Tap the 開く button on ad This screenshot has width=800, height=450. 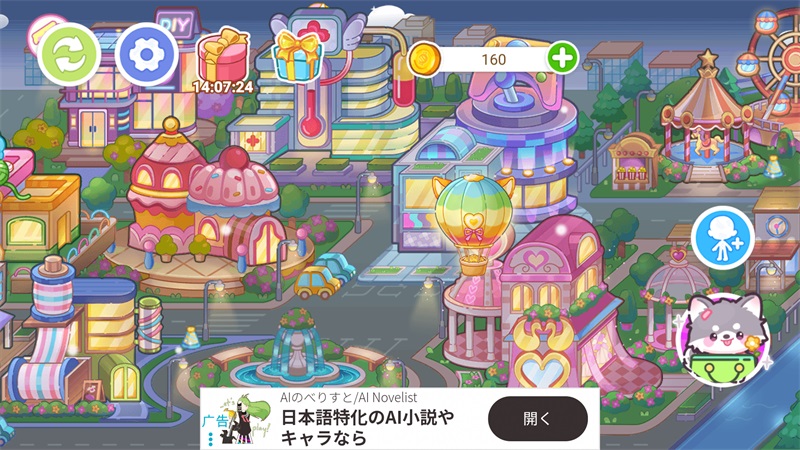coord(537,418)
